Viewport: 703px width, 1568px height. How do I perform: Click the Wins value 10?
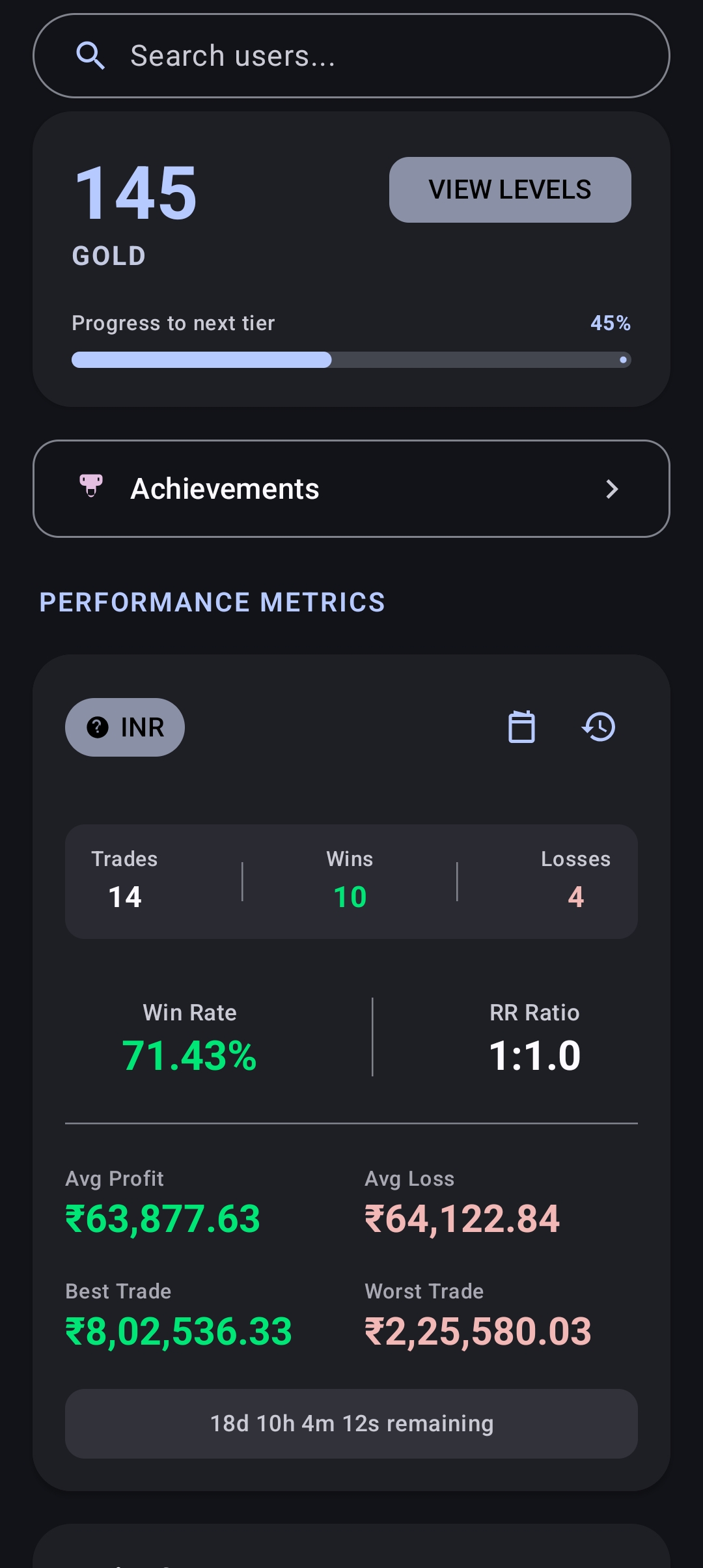pyautogui.click(x=349, y=895)
